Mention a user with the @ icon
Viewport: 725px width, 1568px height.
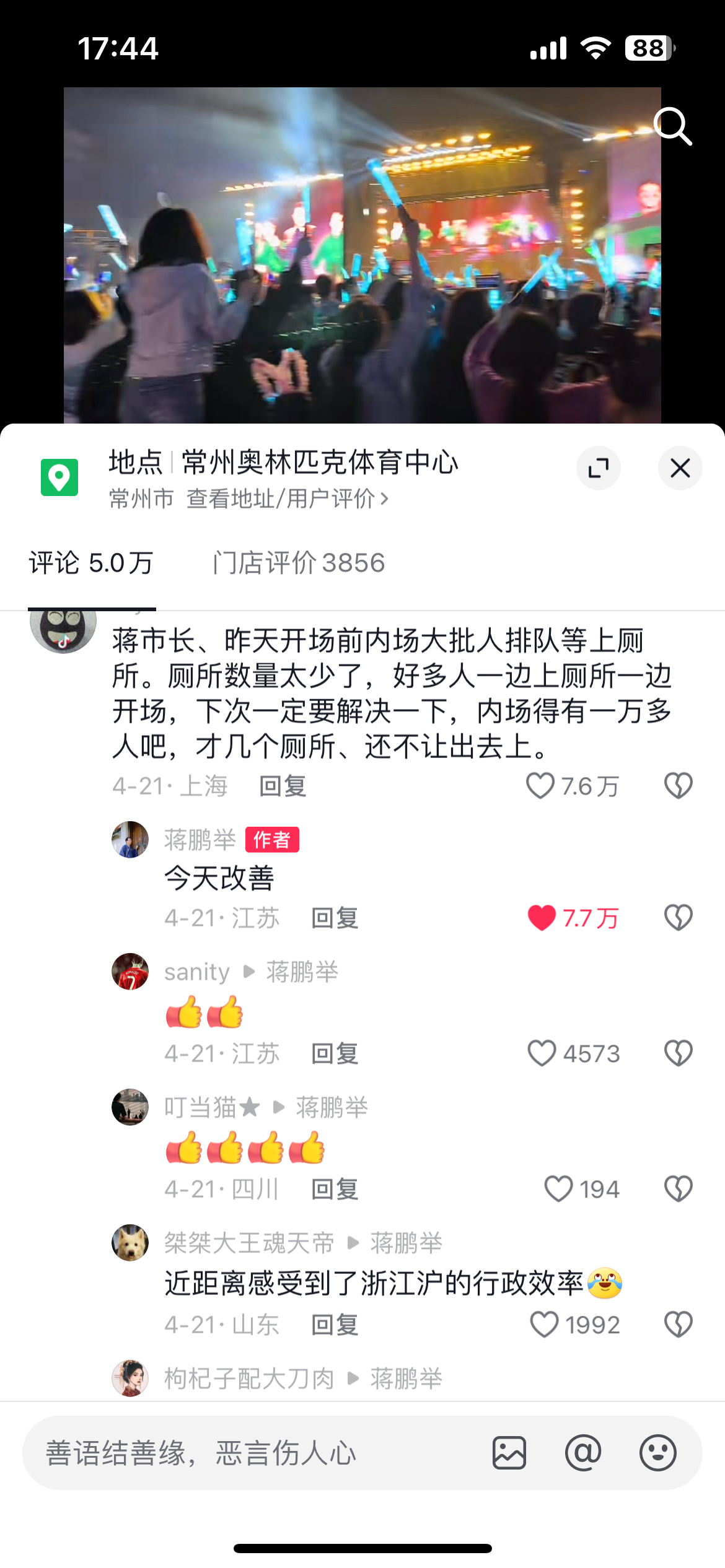(x=583, y=1453)
